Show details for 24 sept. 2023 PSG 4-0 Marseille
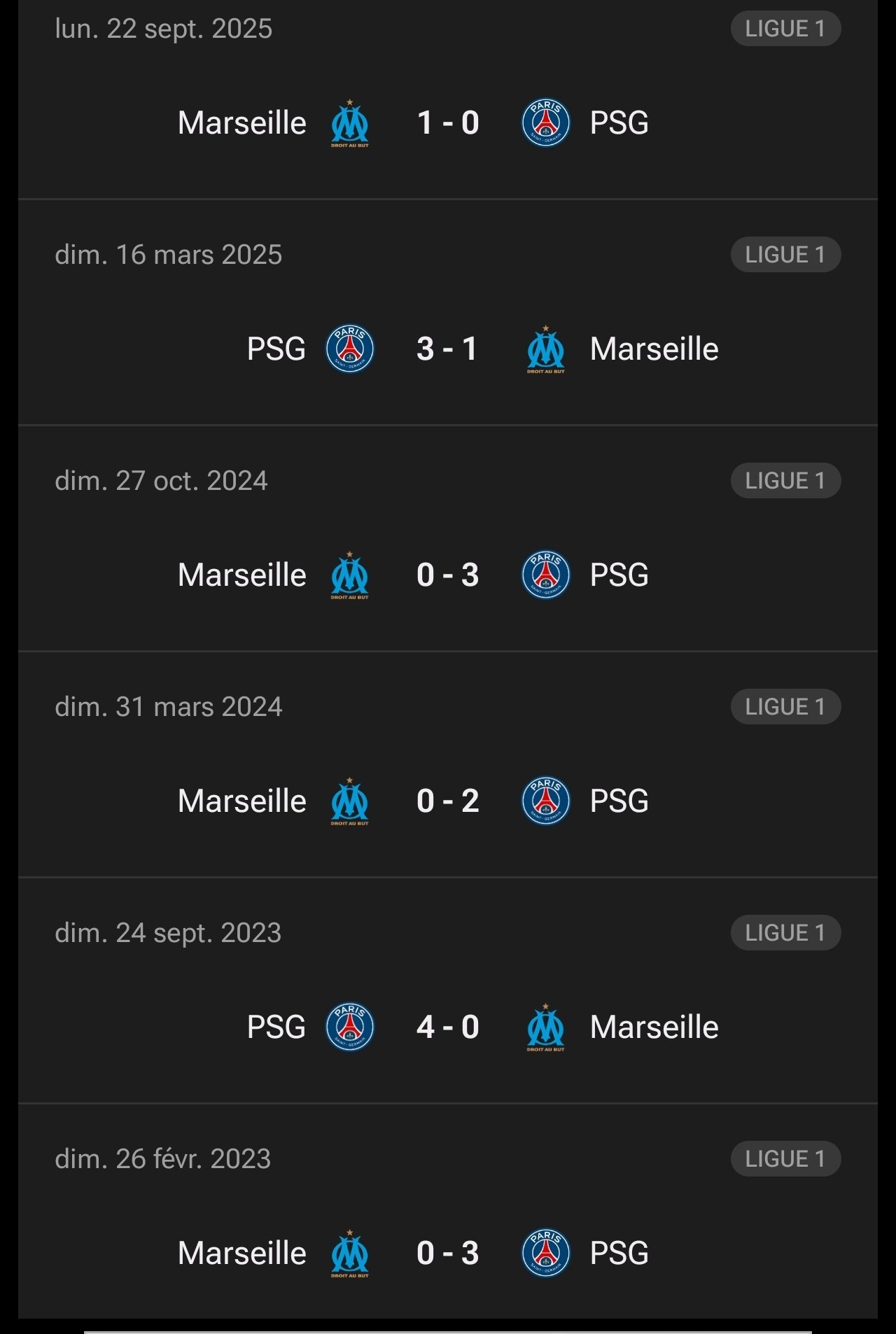 click(448, 1027)
